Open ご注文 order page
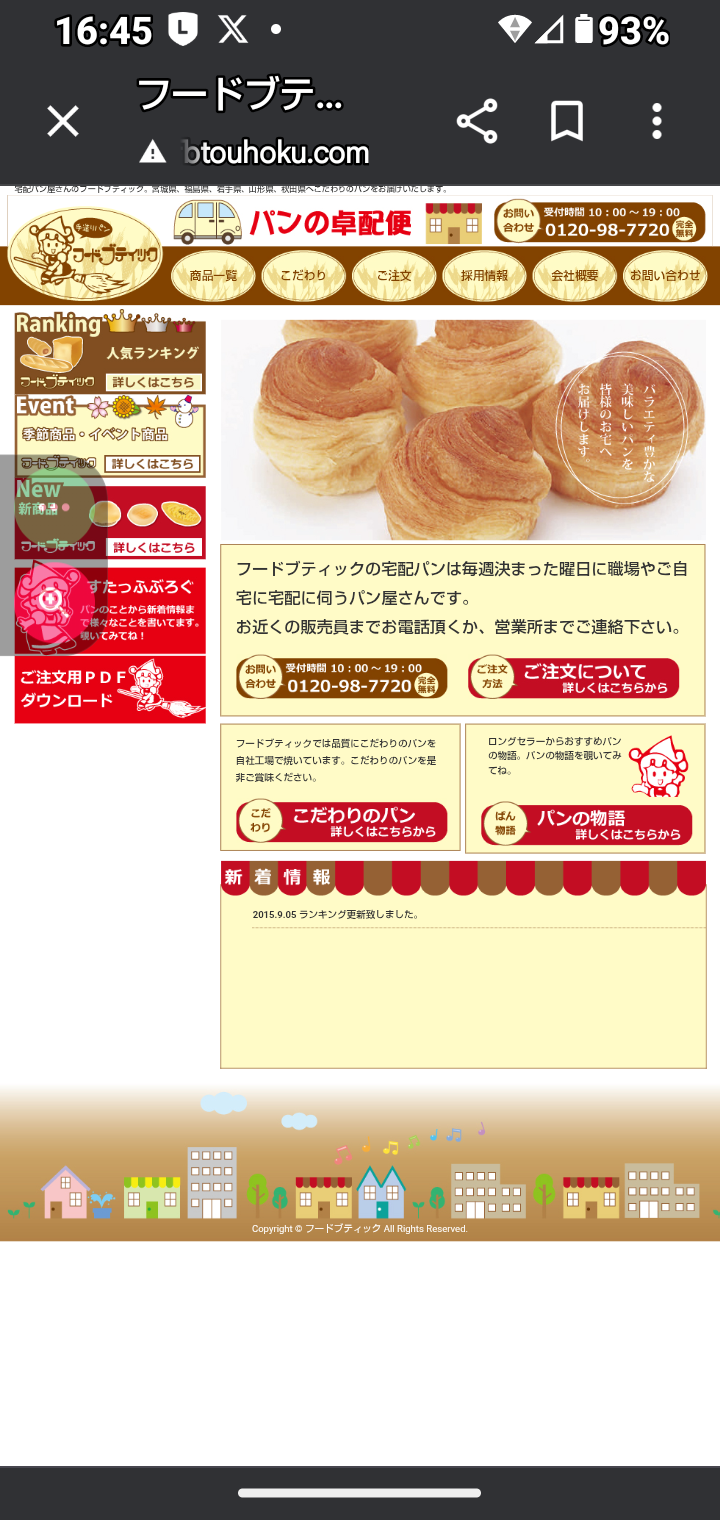This screenshot has width=720, height=1520. coord(394,275)
